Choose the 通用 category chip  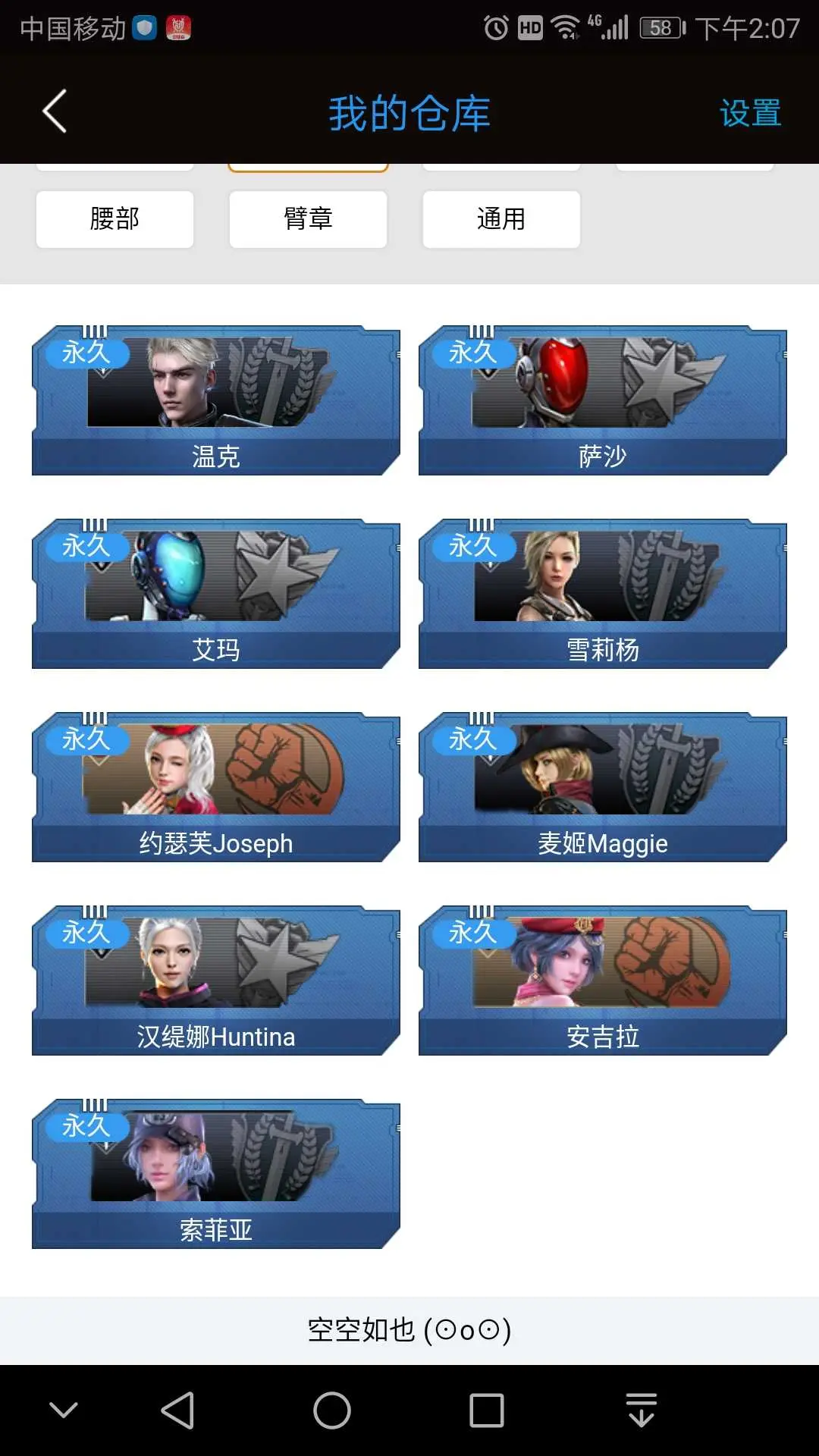[x=501, y=219]
